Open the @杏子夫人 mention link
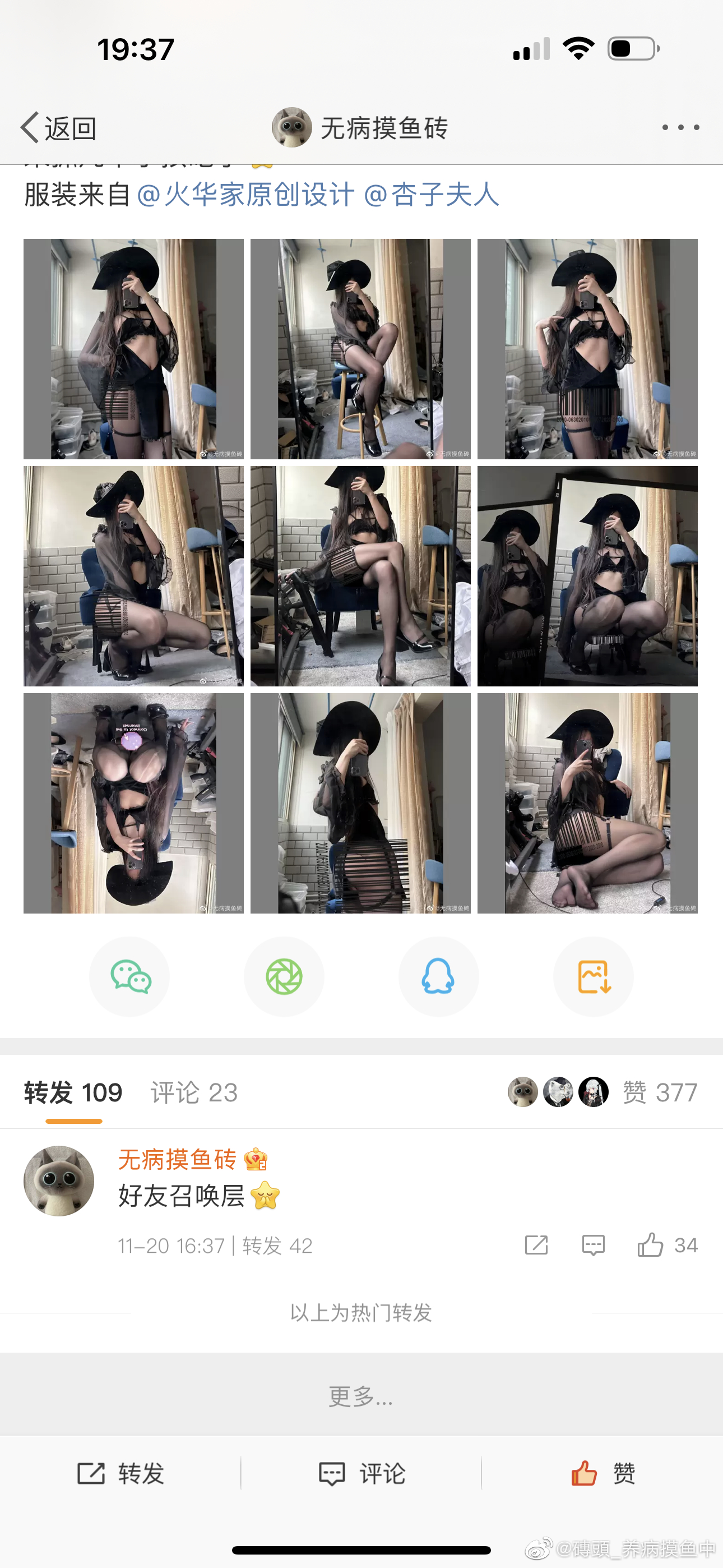This screenshot has width=723, height=1568. (432, 195)
